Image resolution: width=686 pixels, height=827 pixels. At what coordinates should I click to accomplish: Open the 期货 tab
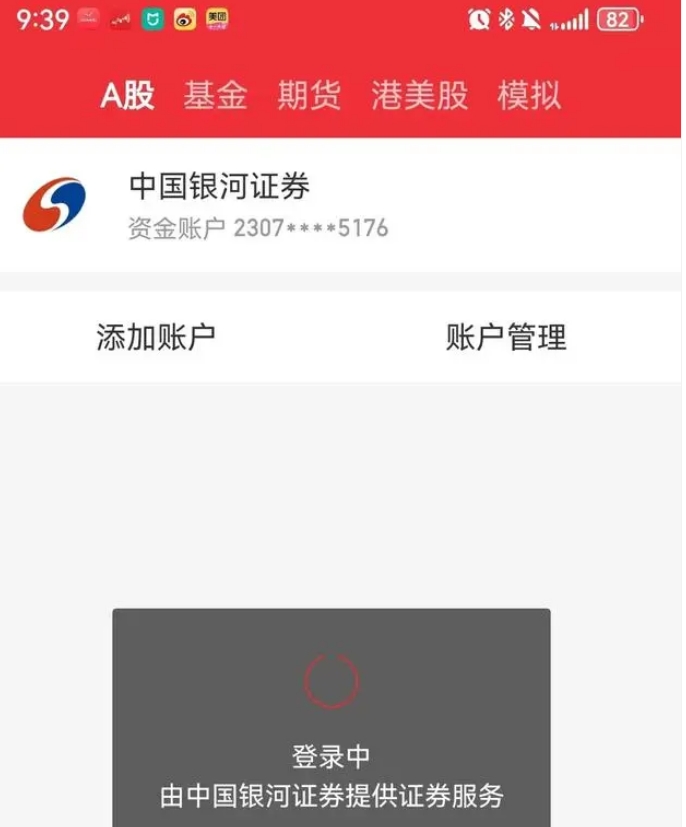[309, 96]
